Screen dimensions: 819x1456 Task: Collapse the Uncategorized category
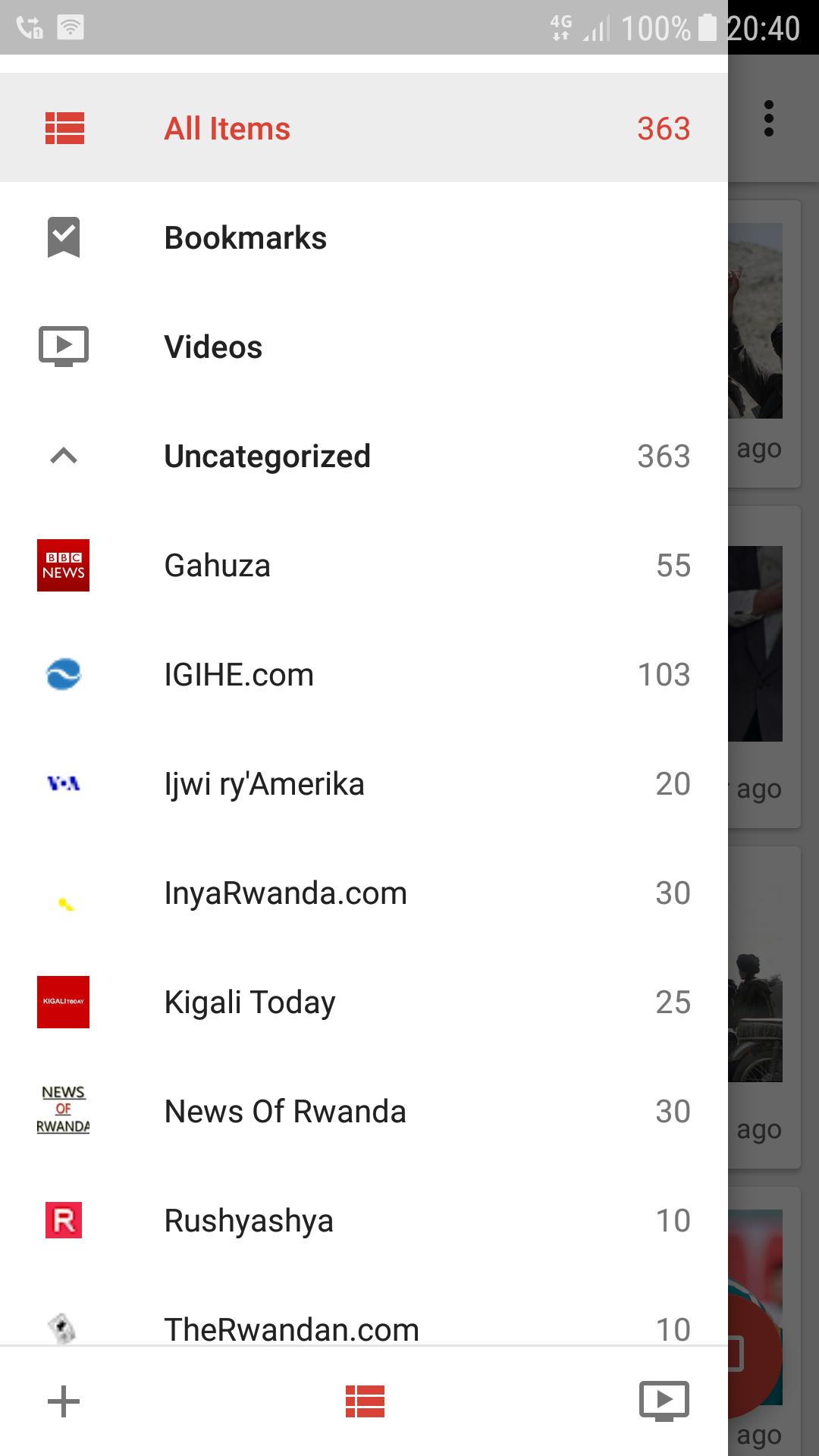click(x=64, y=456)
